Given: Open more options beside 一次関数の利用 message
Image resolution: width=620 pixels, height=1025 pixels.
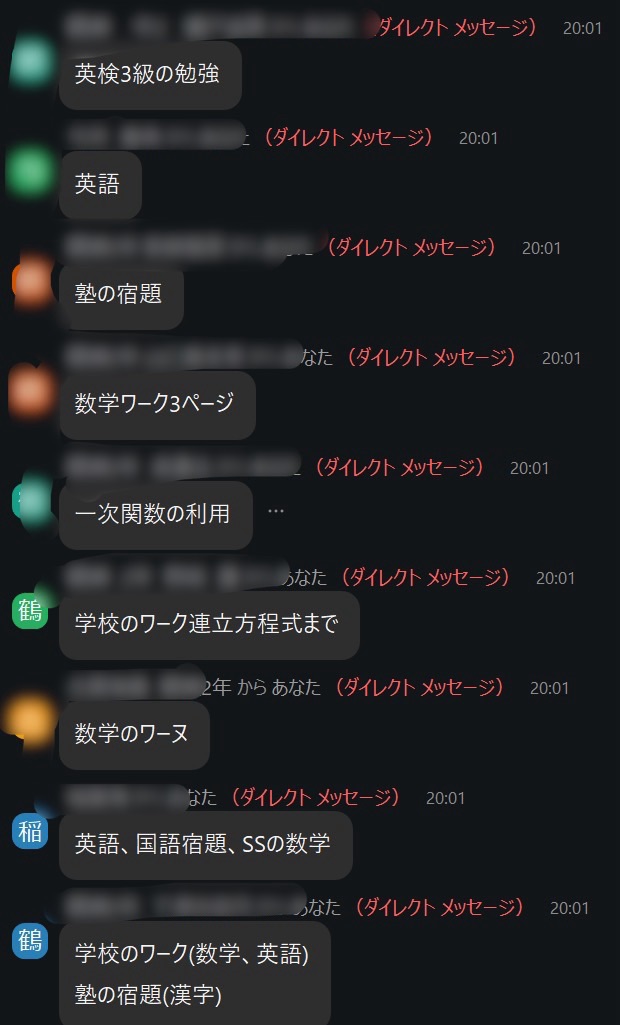Looking at the screenshot, I should (276, 511).
